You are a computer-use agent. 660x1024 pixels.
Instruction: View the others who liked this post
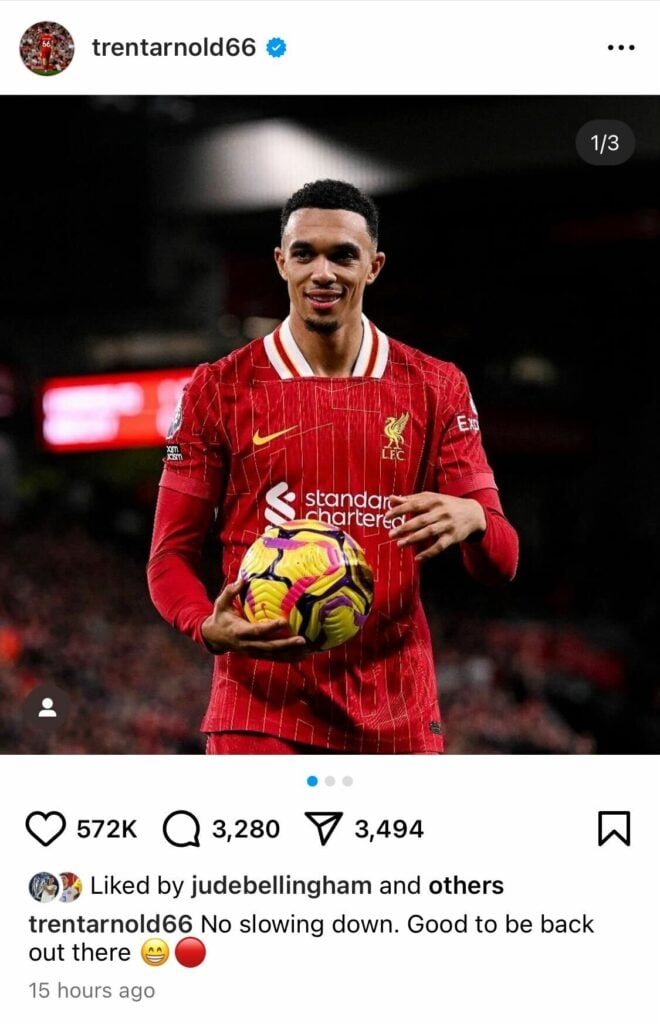(x=466, y=885)
